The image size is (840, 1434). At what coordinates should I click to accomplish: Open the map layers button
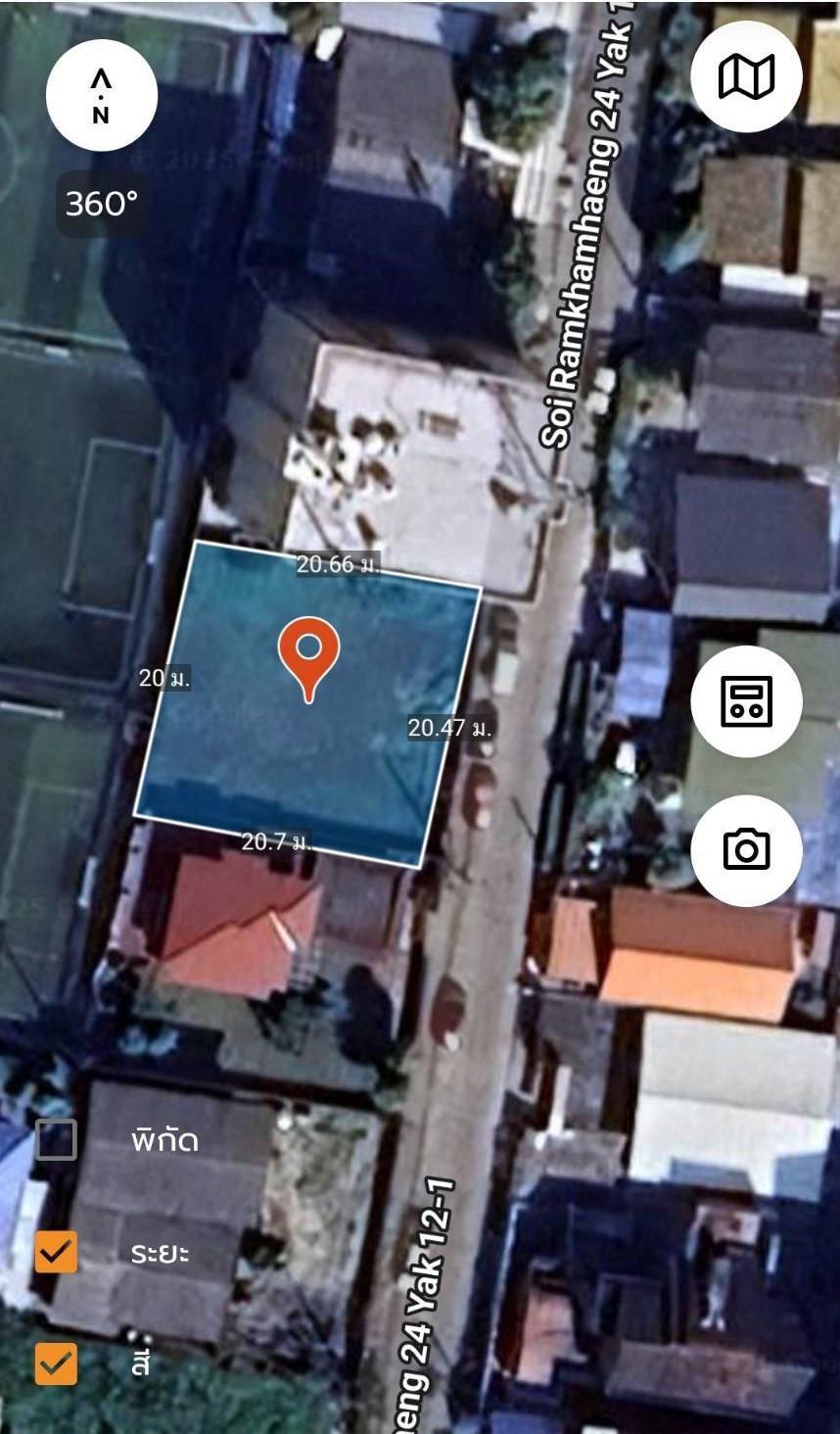[x=746, y=75]
